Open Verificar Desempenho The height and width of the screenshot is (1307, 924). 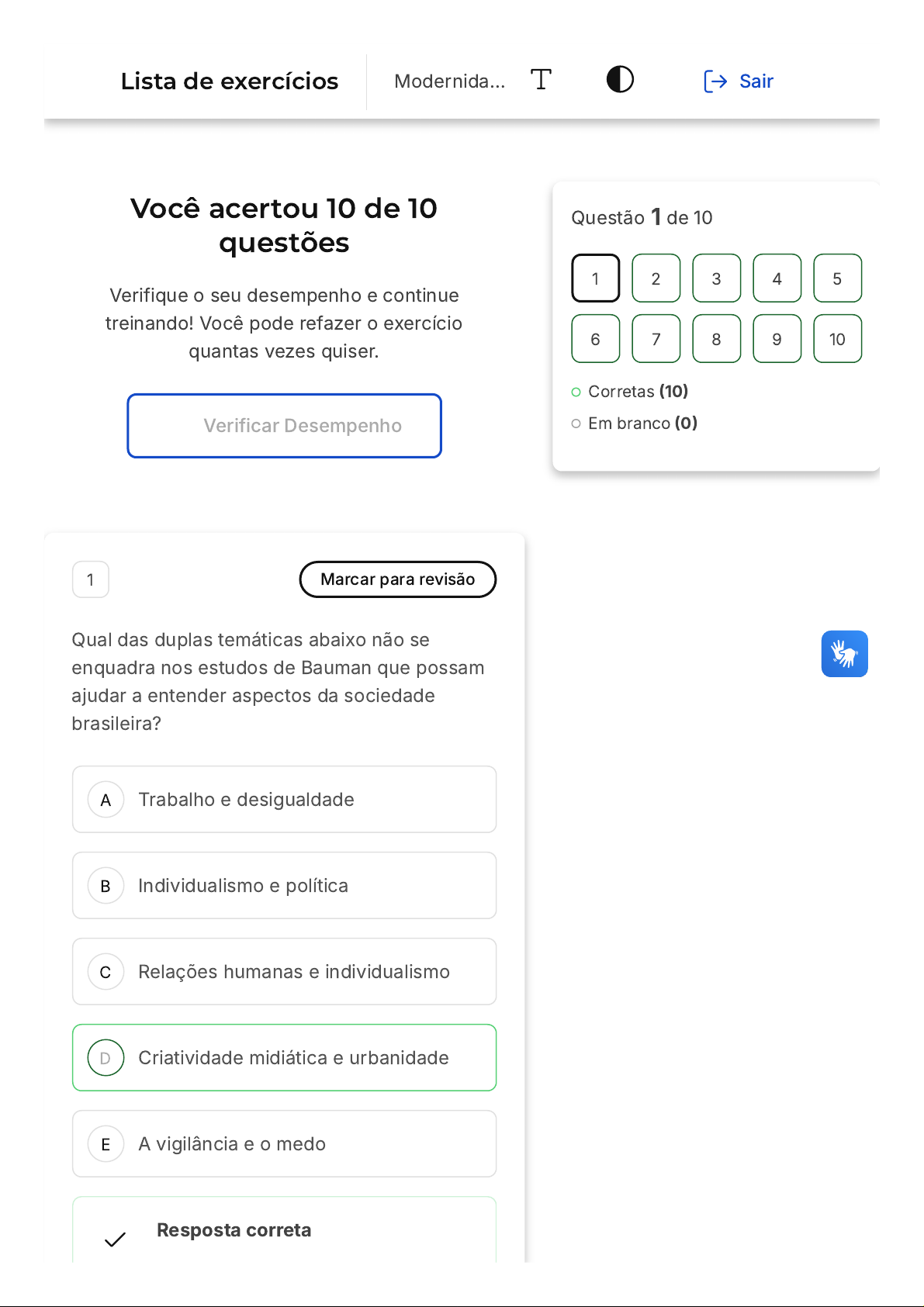(285, 426)
